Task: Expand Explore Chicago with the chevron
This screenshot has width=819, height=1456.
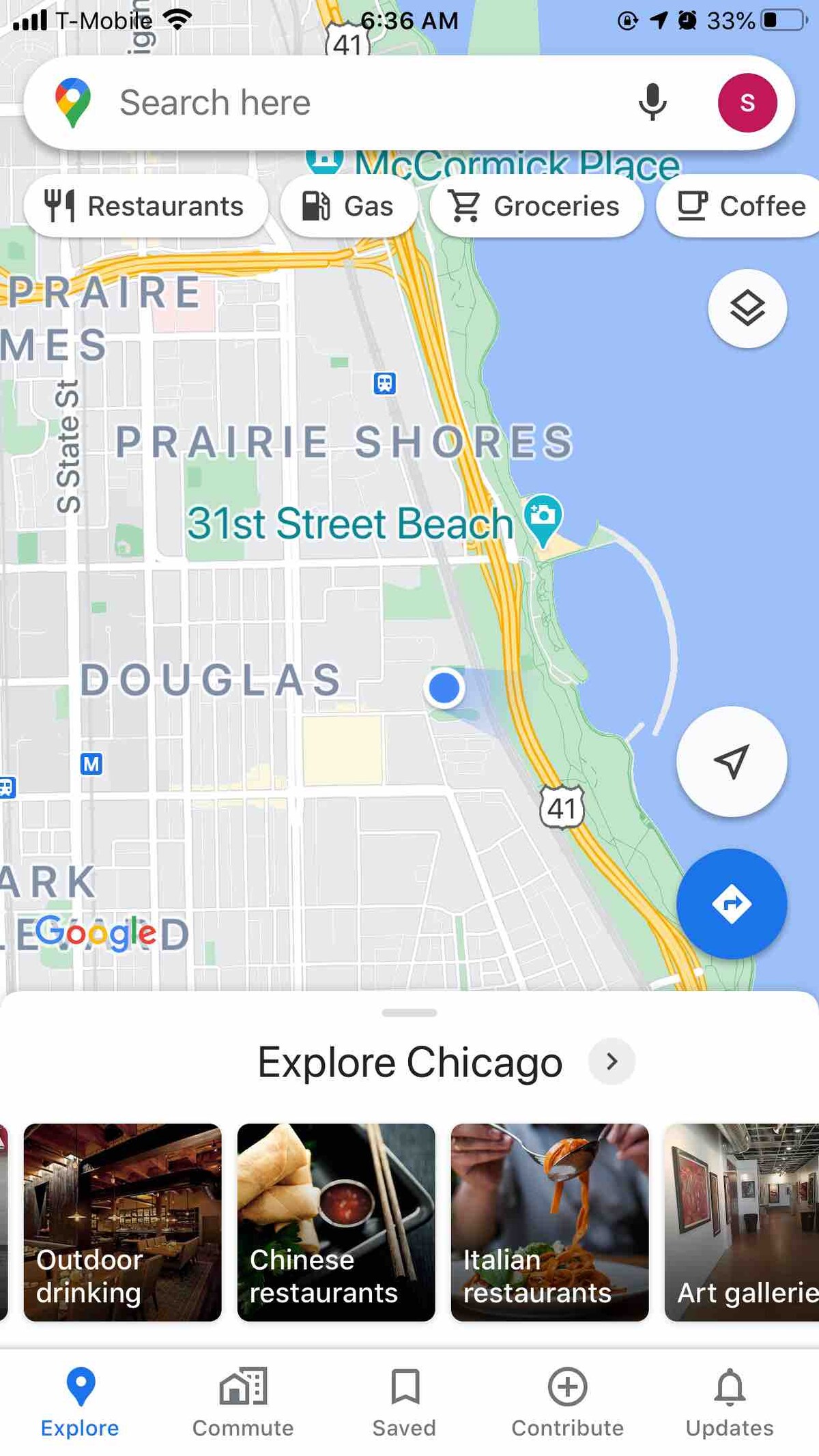Action: pos(612,1061)
